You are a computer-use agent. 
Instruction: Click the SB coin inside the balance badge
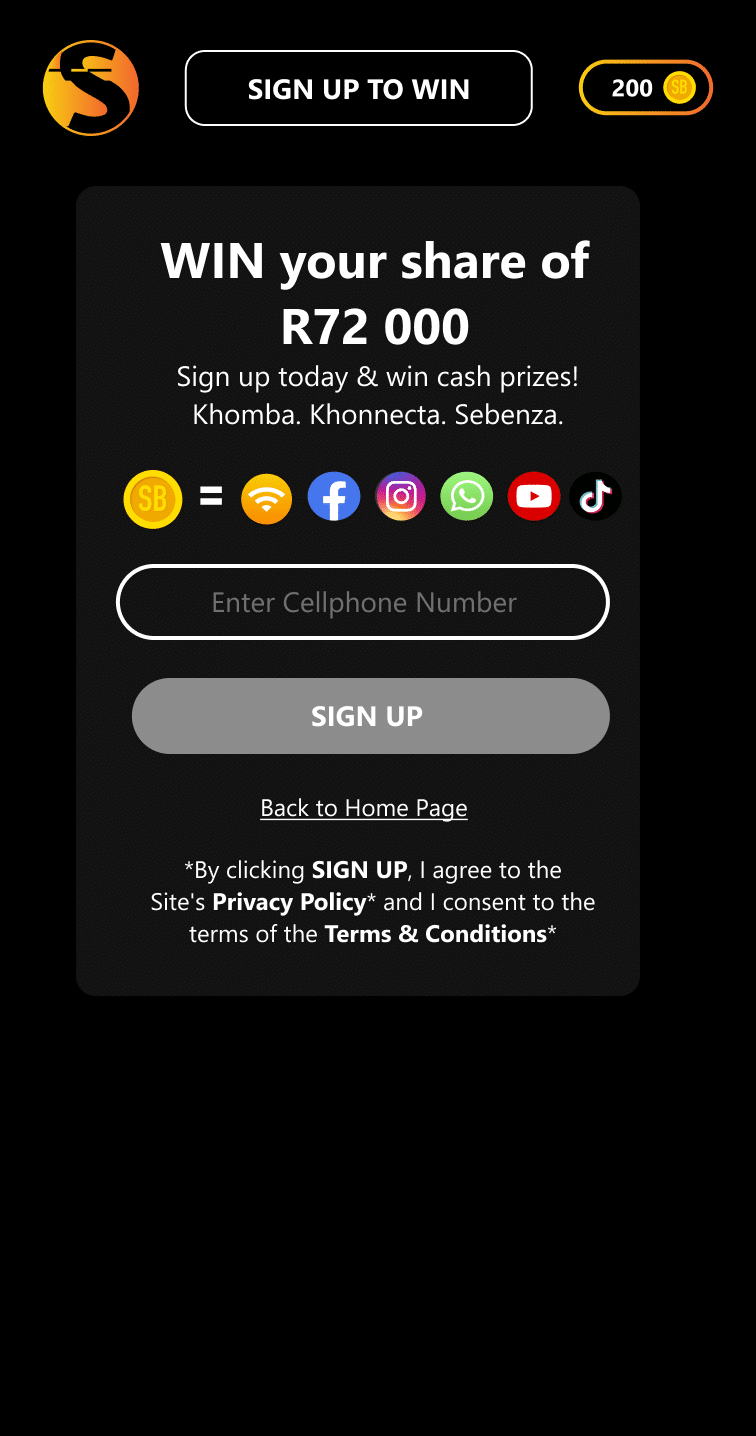pyautogui.click(x=678, y=88)
